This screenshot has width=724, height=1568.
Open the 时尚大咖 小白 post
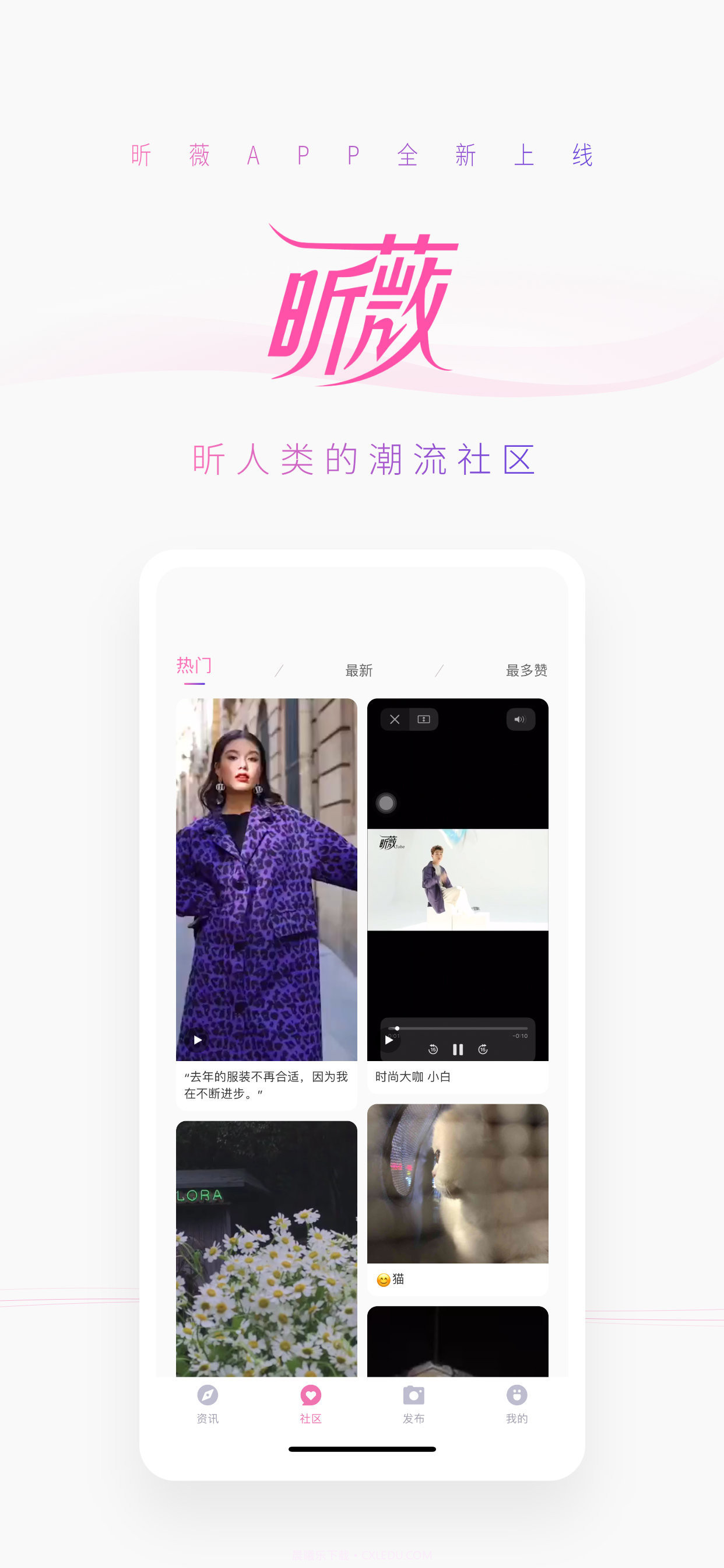[x=413, y=1076]
